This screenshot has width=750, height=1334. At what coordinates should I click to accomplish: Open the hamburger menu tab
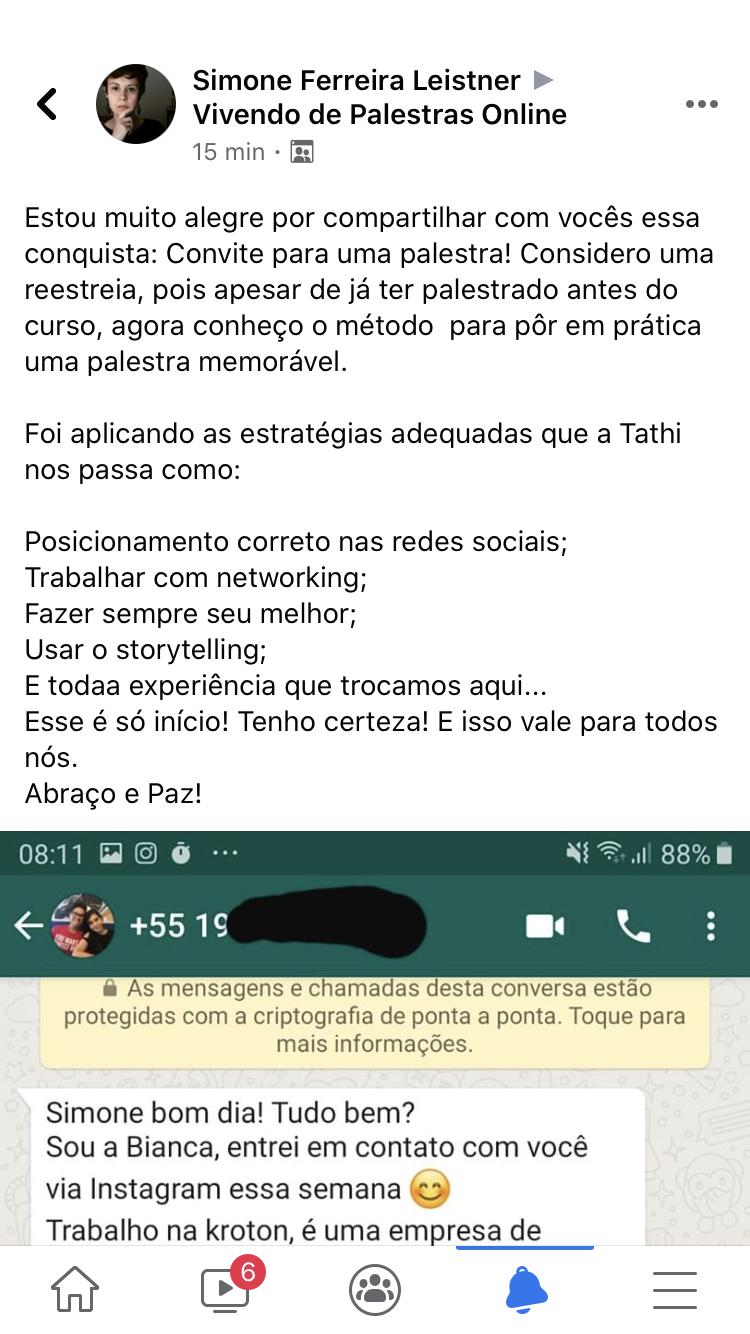point(675,1290)
